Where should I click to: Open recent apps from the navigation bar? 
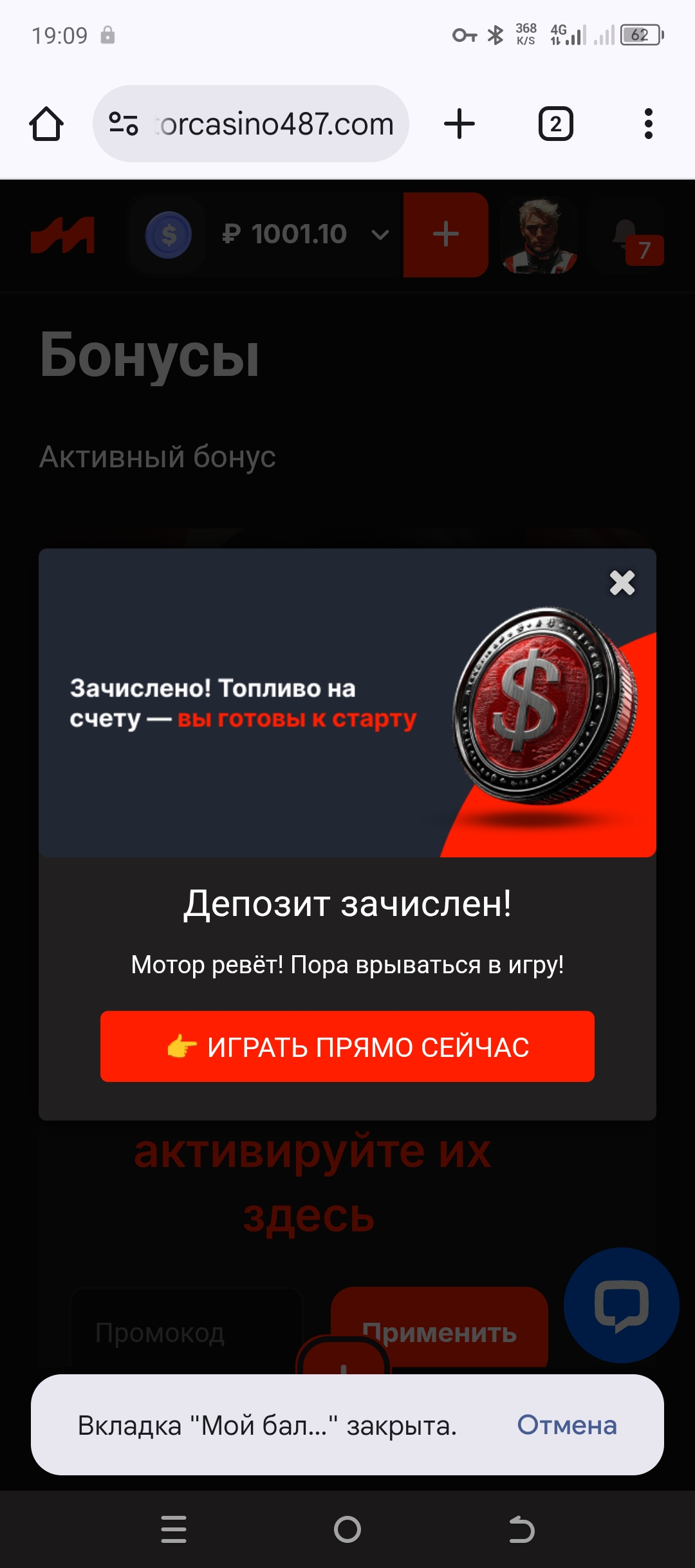(x=174, y=1529)
